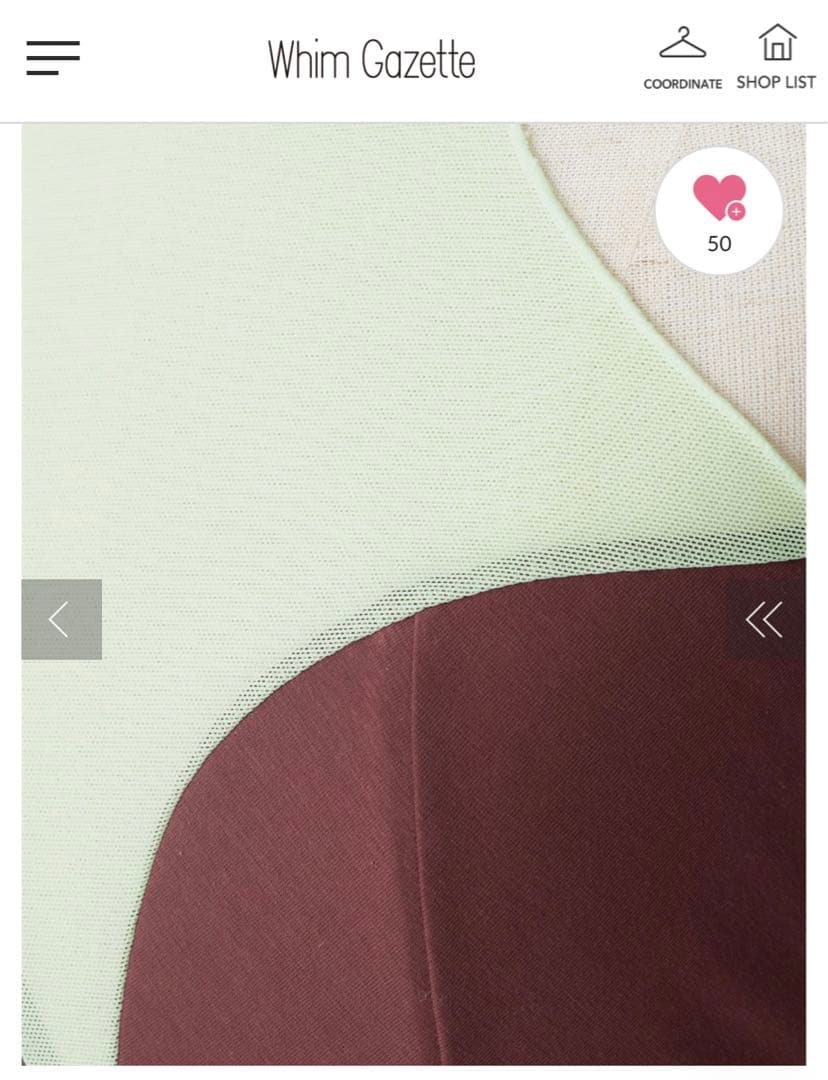The height and width of the screenshot is (1080, 828).
Task: Tap the Whim Gazette brand title
Action: (371, 60)
